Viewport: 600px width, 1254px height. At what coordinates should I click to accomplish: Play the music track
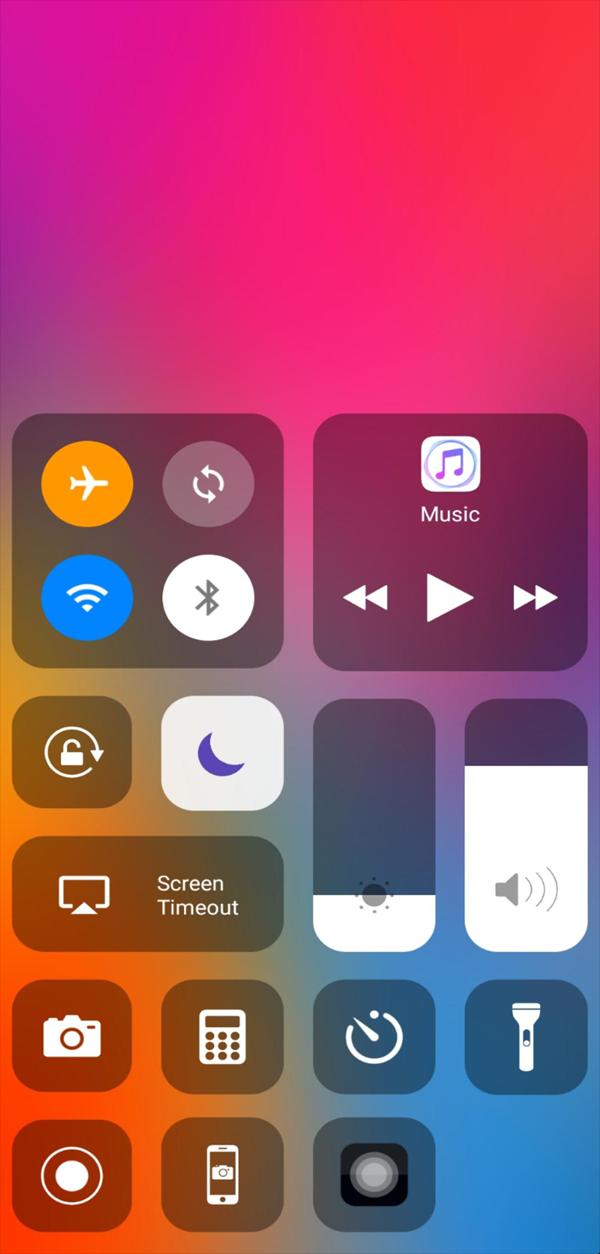click(x=450, y=598)
